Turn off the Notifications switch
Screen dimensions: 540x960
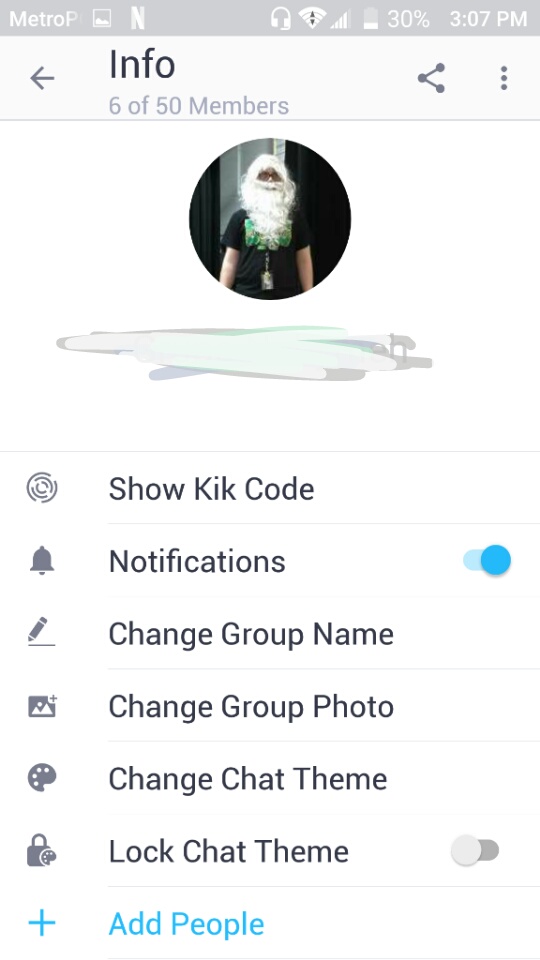coord(487,560)
